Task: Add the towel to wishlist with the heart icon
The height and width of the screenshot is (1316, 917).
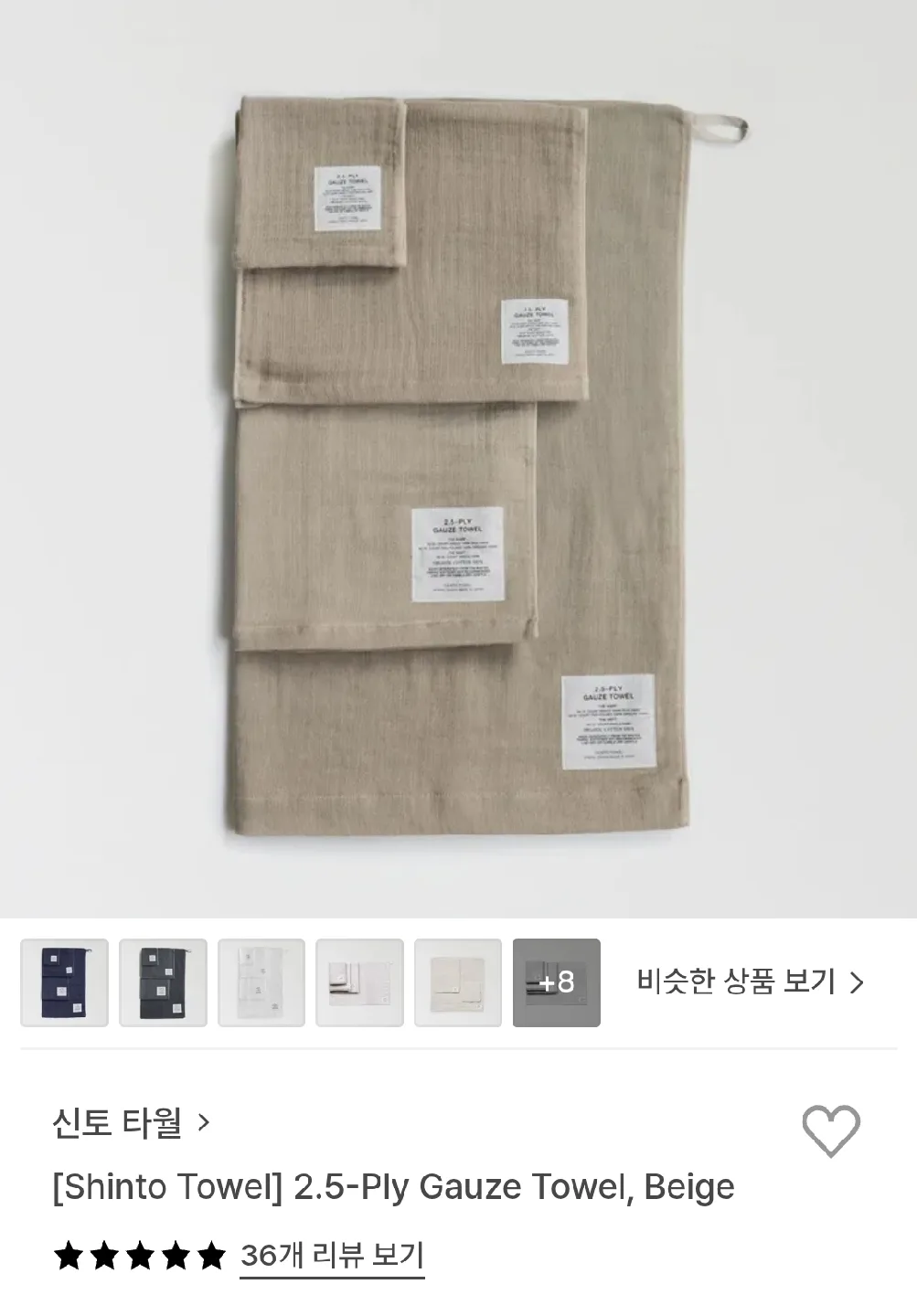Action: 830,1131
